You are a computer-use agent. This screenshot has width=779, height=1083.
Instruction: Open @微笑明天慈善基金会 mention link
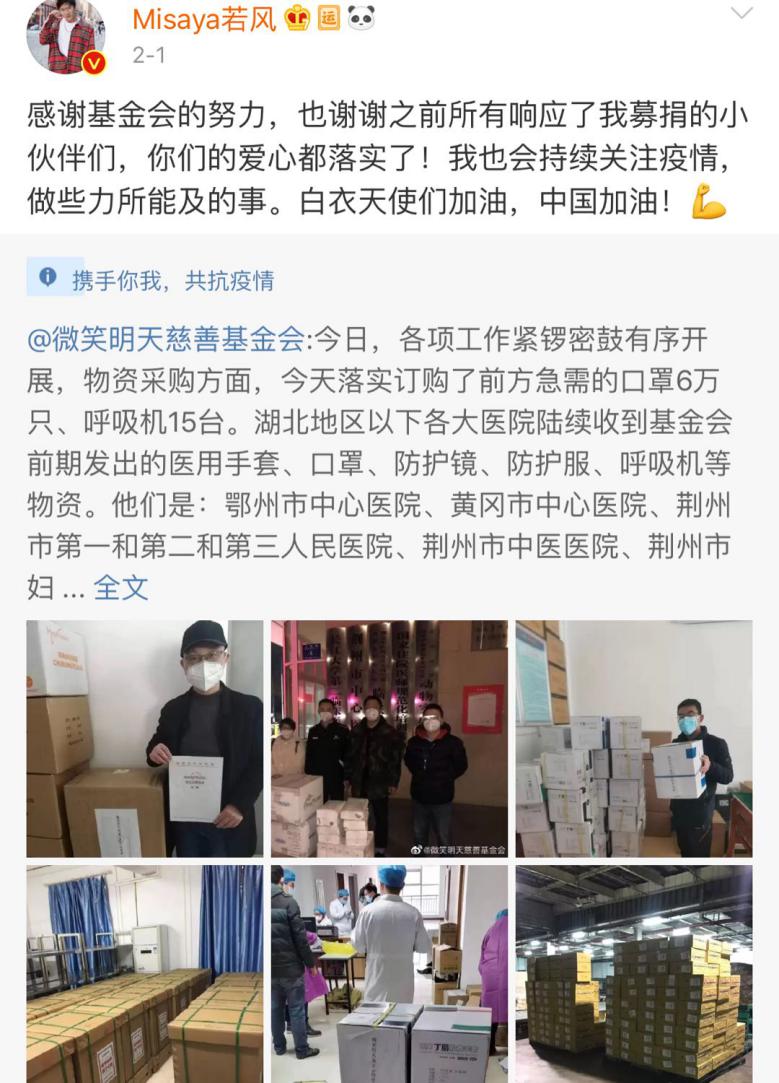pyautogui.click(x=166, y=339)
